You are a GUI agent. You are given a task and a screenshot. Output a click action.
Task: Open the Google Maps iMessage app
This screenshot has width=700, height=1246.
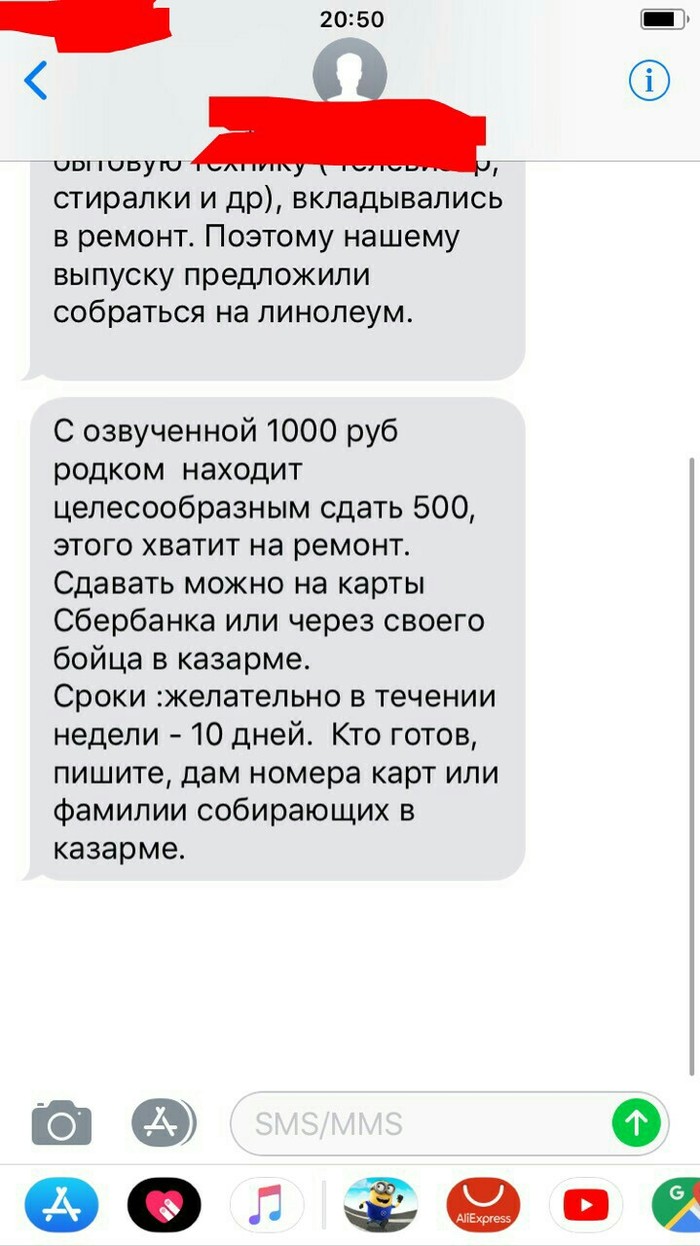tap(678, 1205)
